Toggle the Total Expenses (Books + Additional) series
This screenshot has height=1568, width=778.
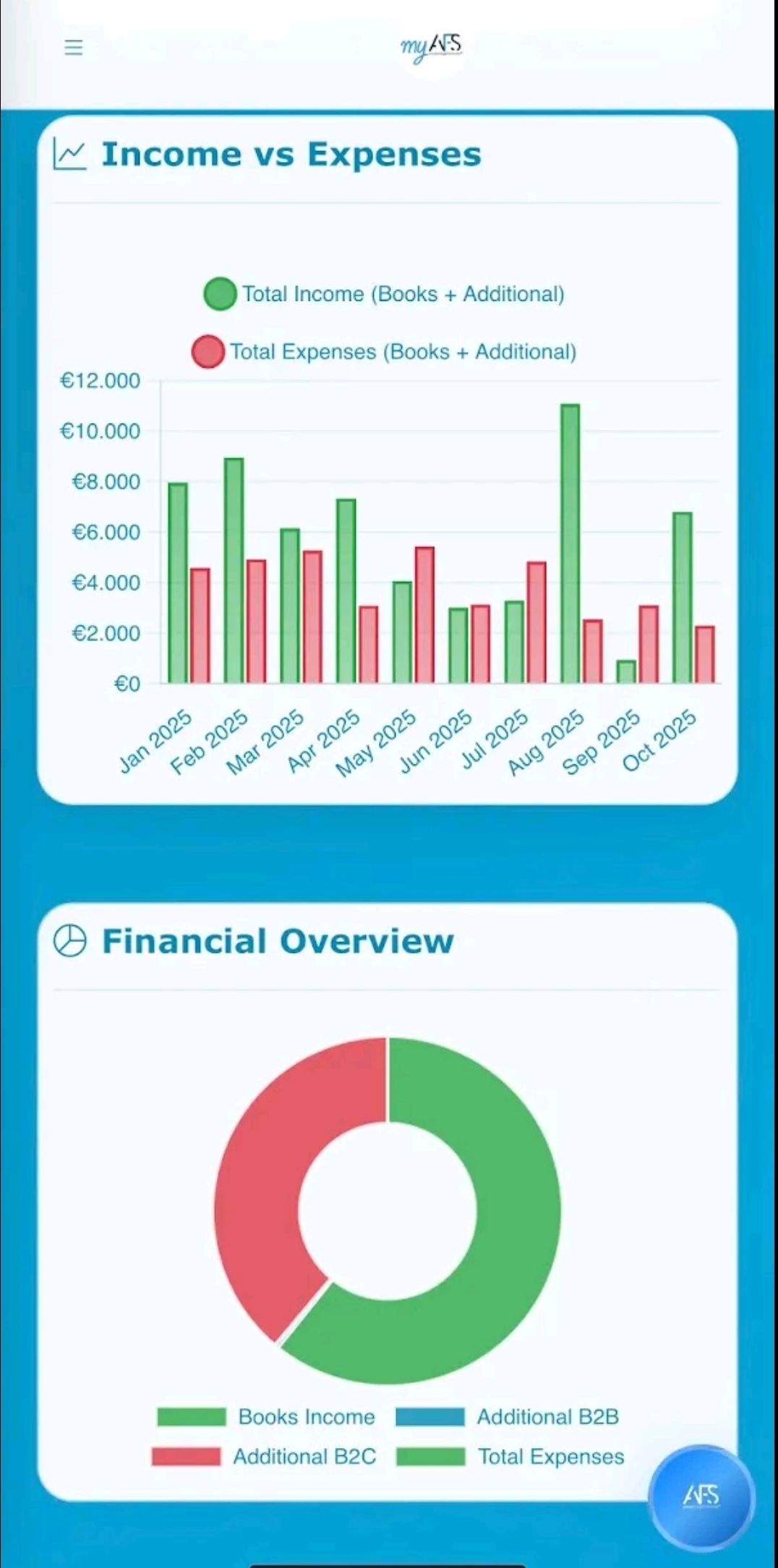(402, 351)
